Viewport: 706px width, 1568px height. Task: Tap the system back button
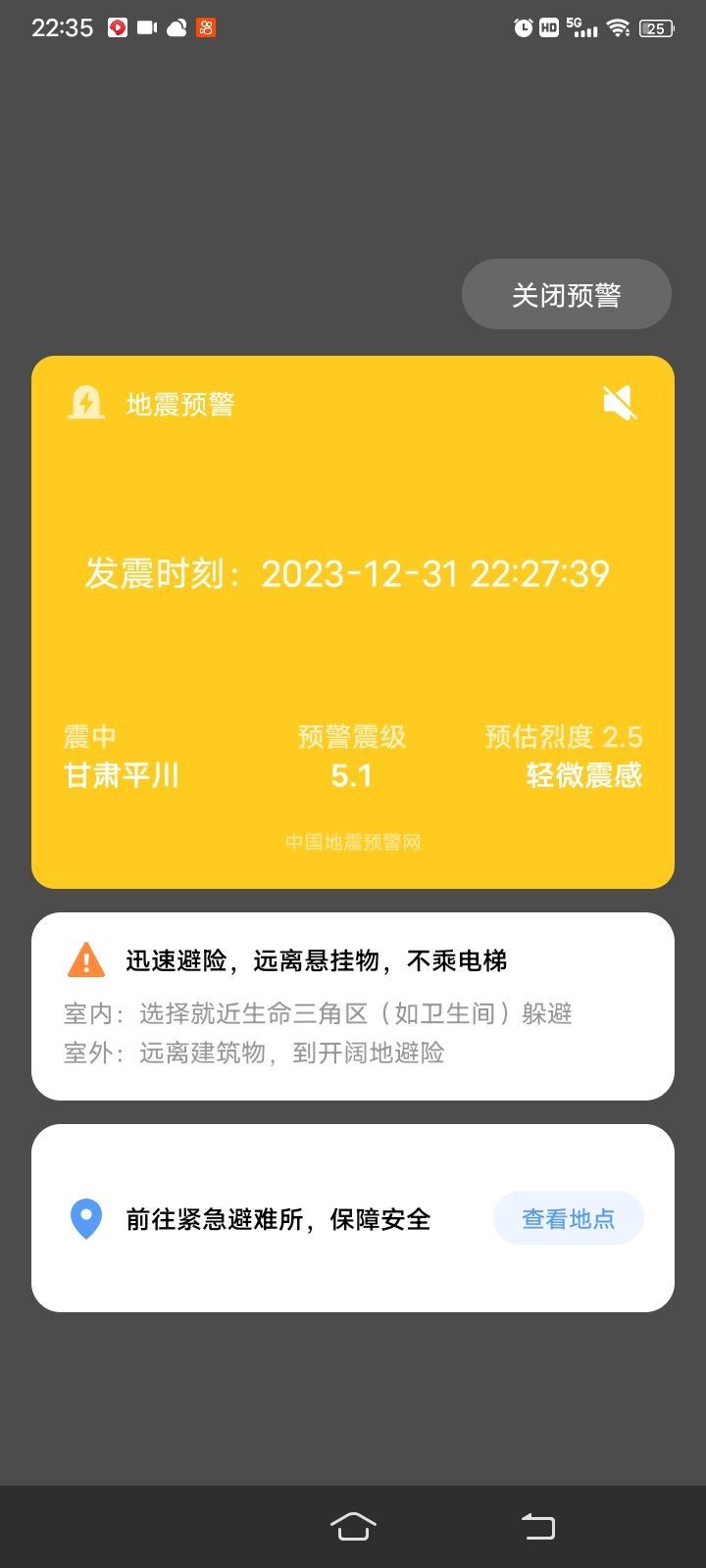click(x=538, y=1526)
